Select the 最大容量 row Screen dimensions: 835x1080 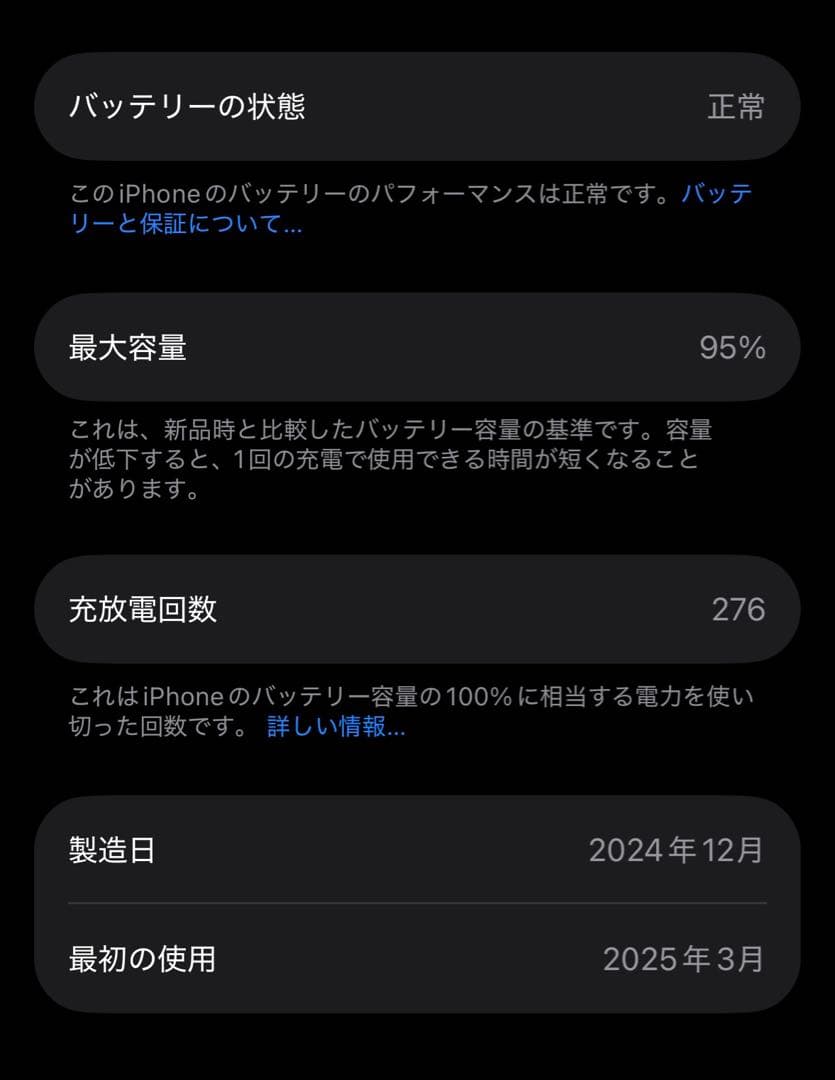tap(417, 349)
